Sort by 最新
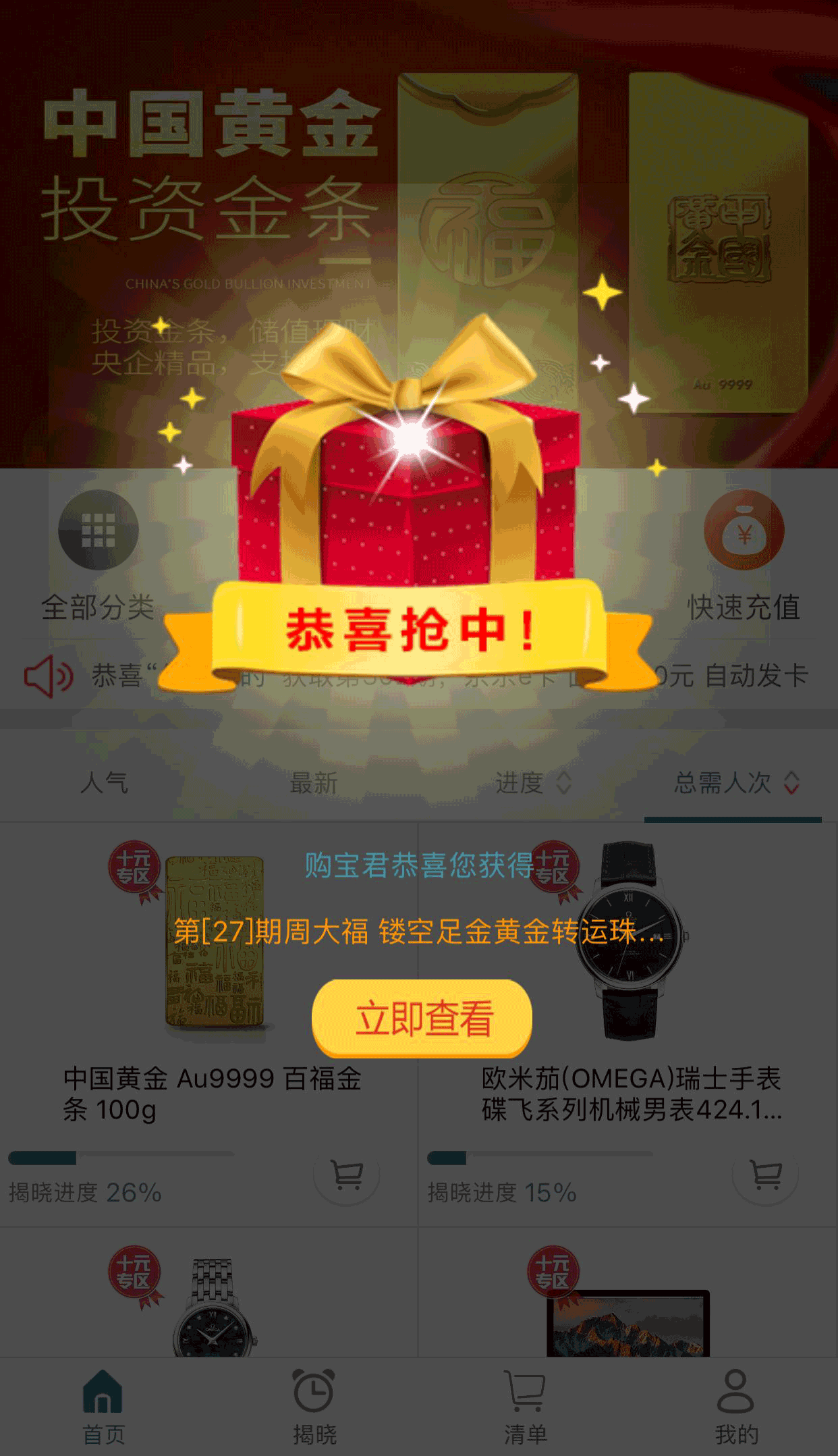The width and height of the screenshot is (838, 1456). click(314, 783)
